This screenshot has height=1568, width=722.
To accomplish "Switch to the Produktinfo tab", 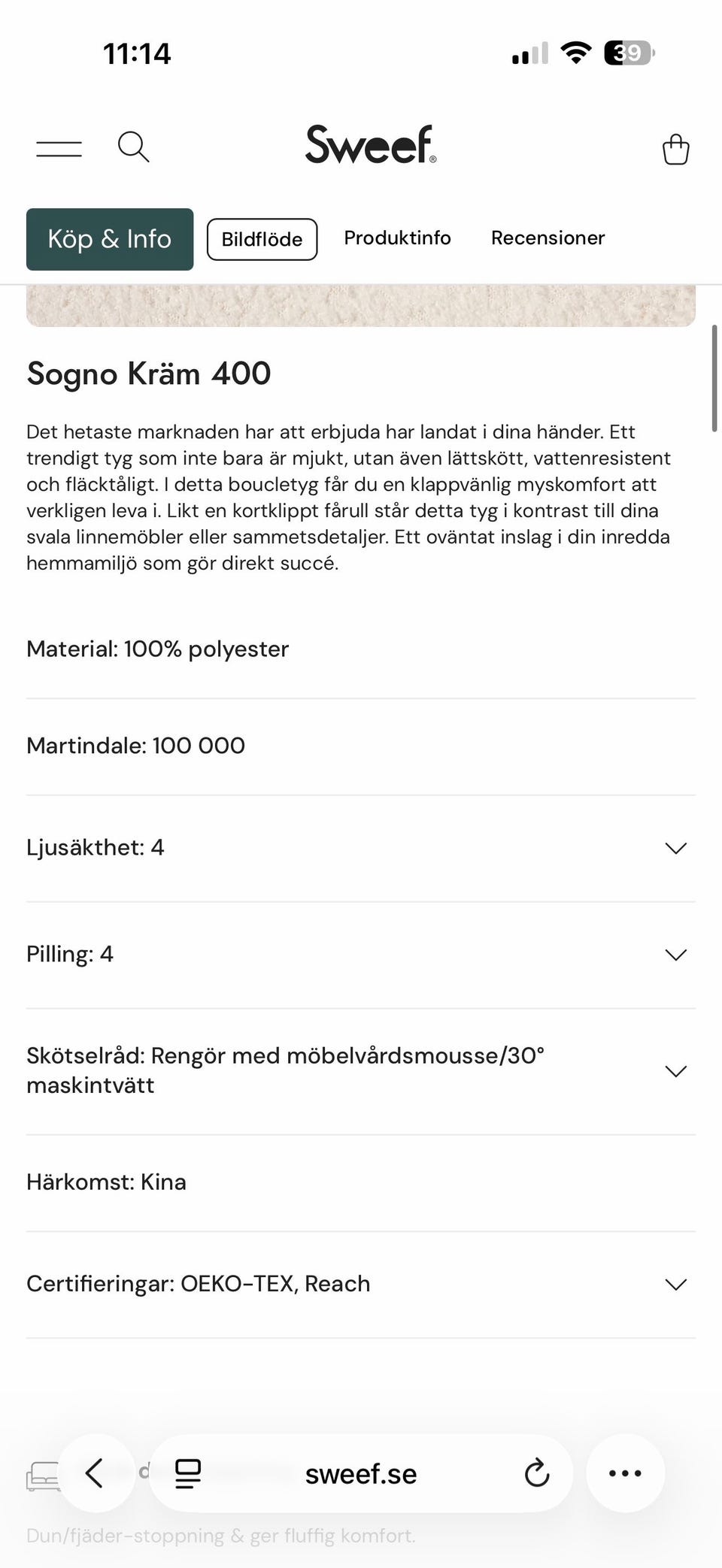I will pos(397,238).
